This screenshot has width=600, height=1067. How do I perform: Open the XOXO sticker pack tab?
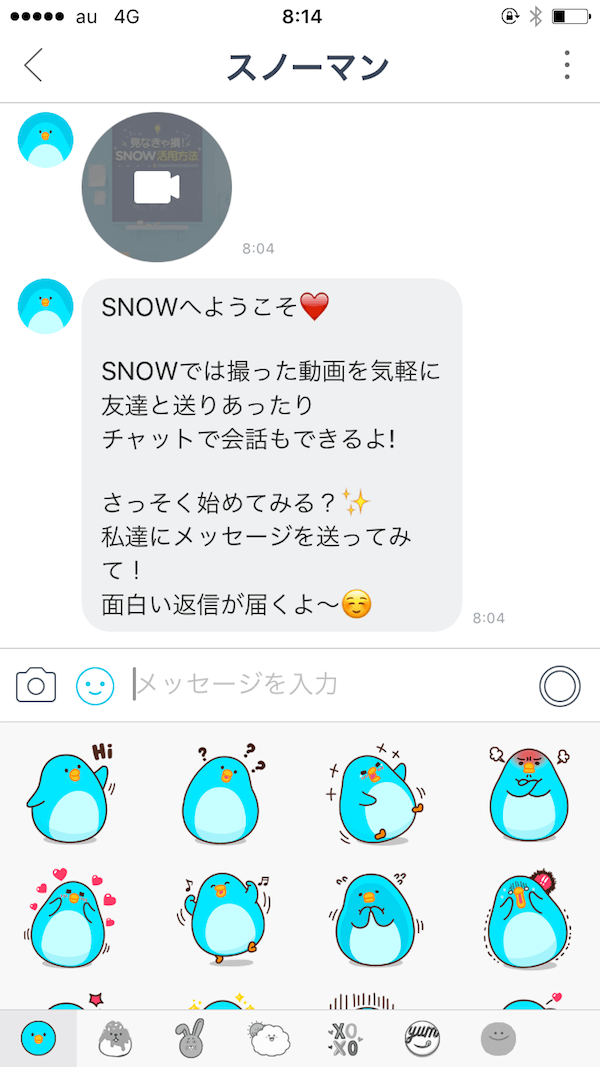point(345,1039)
